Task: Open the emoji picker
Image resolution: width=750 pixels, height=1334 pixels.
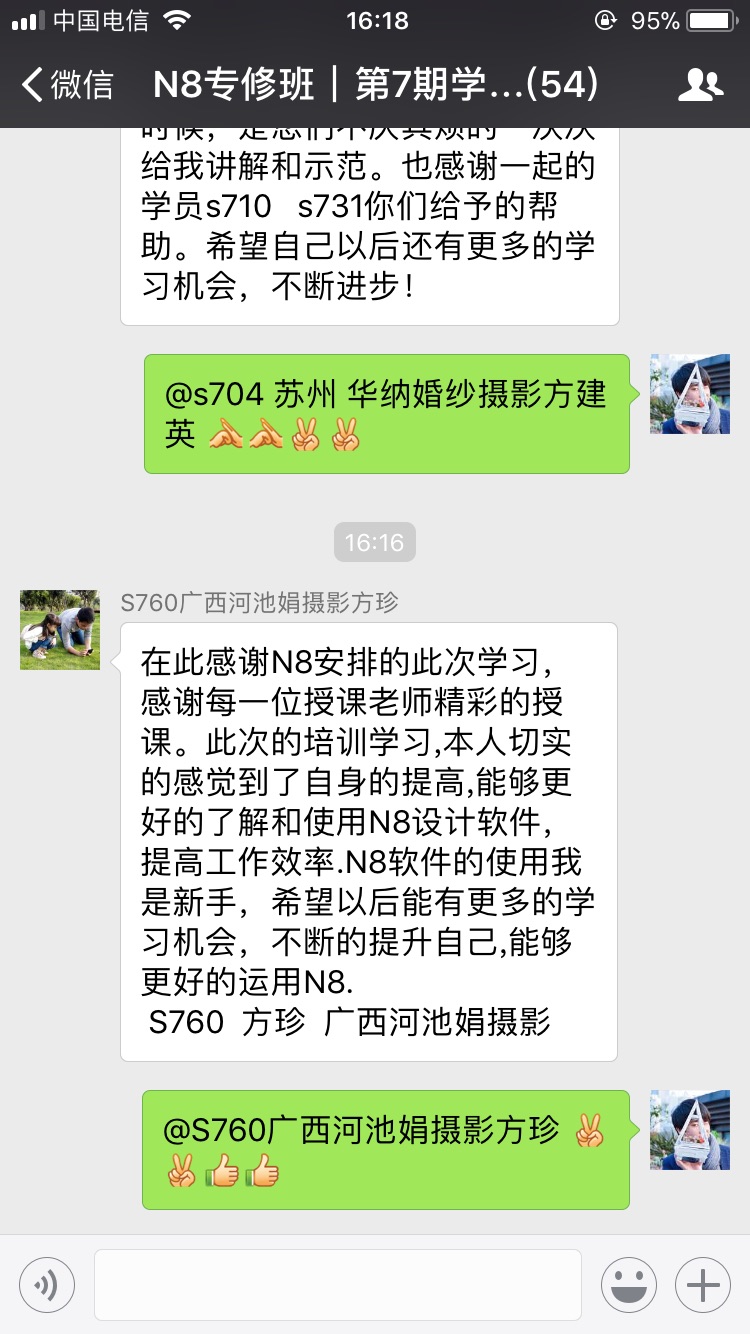Action: pos(628,1284)
